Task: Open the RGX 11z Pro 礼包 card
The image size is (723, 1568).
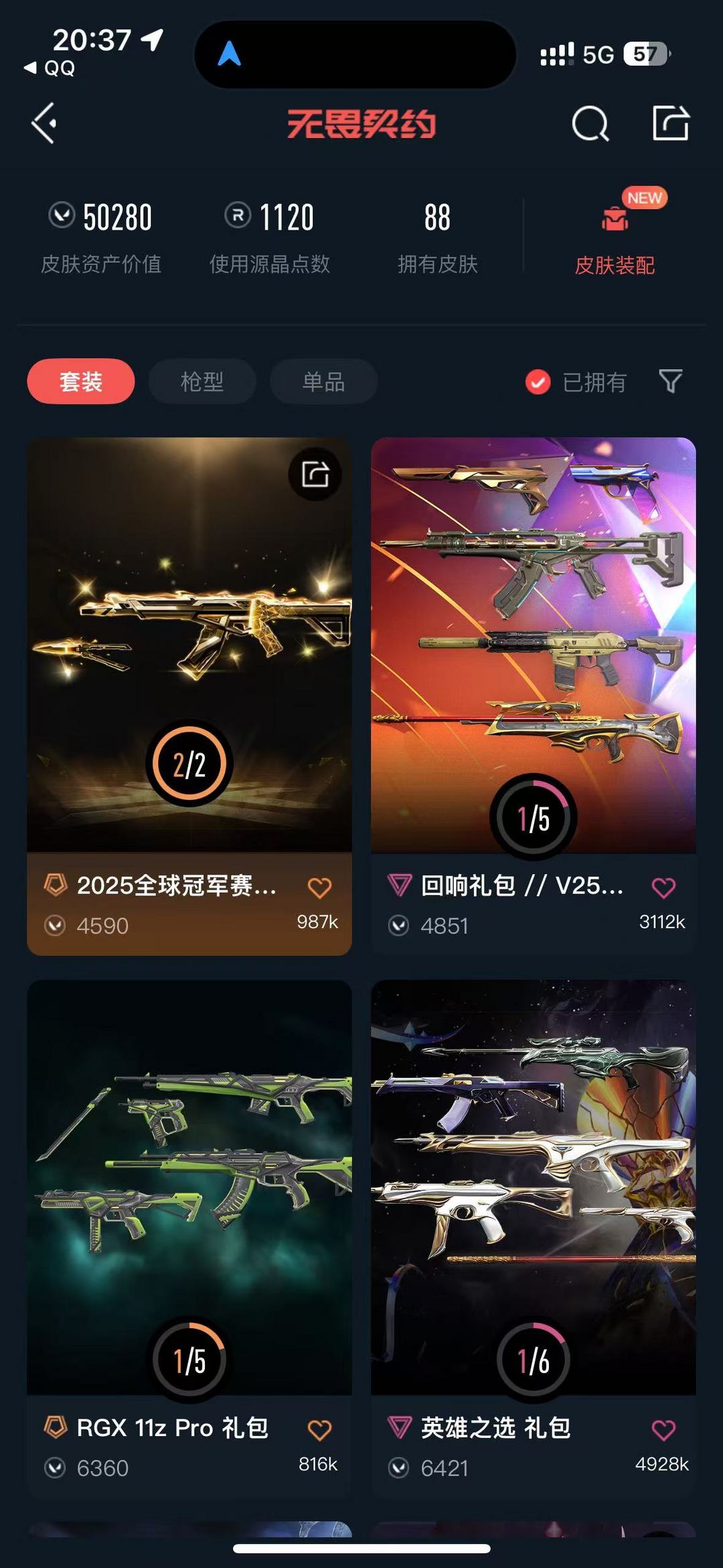Action: [x=189, y=1186]
